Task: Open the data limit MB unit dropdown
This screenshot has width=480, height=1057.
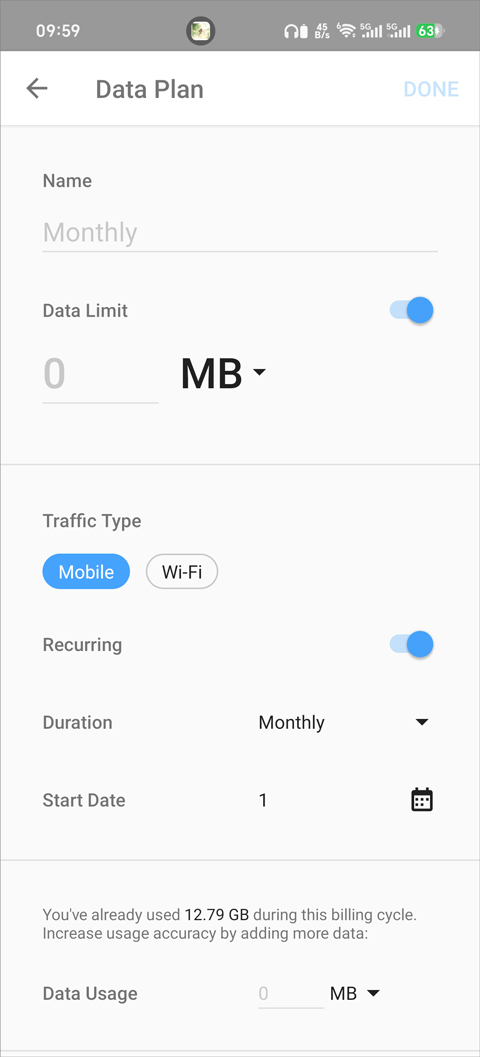Action: [x=223, y=373]
